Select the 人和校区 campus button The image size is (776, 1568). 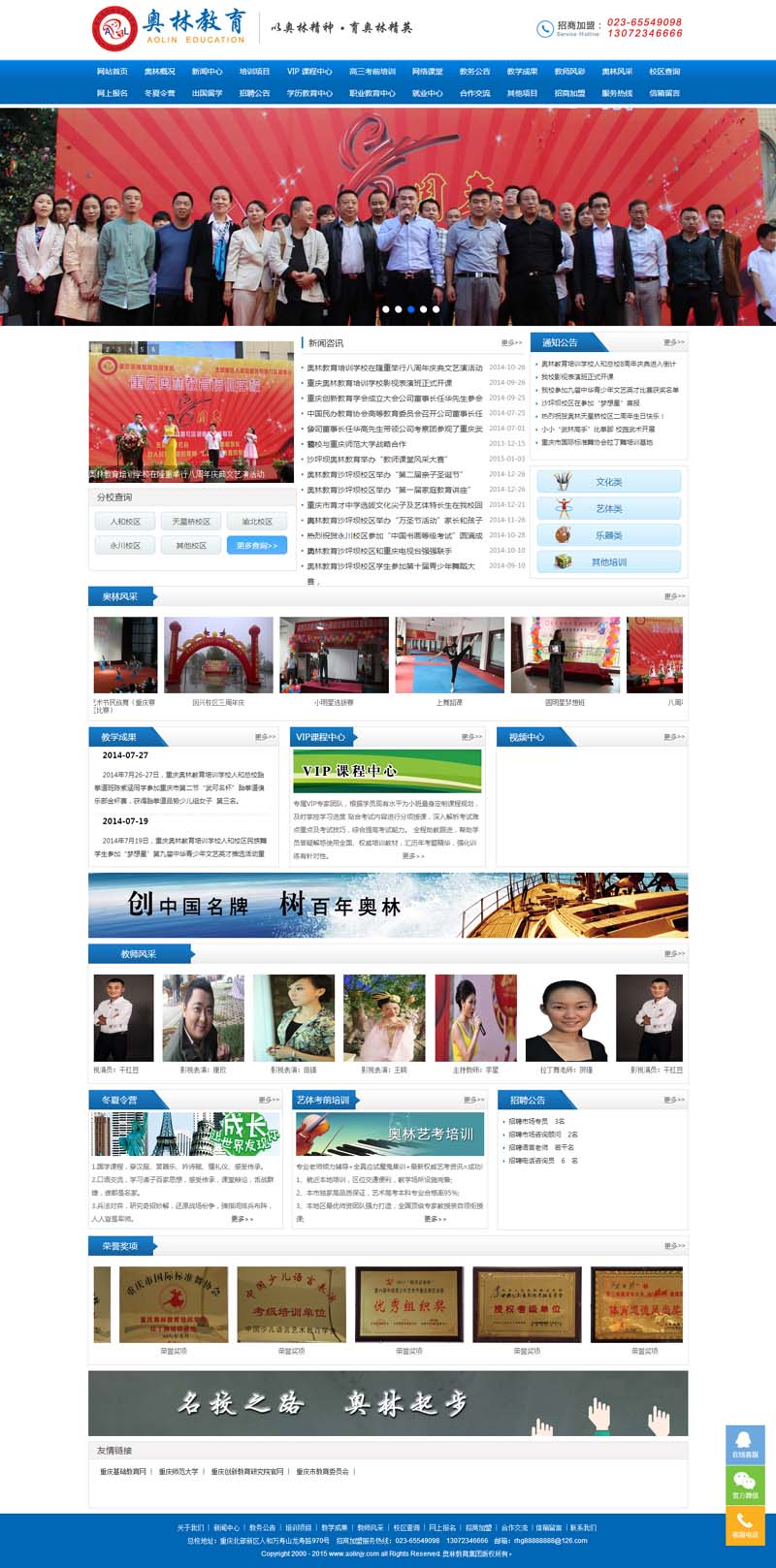click(125, 522)
